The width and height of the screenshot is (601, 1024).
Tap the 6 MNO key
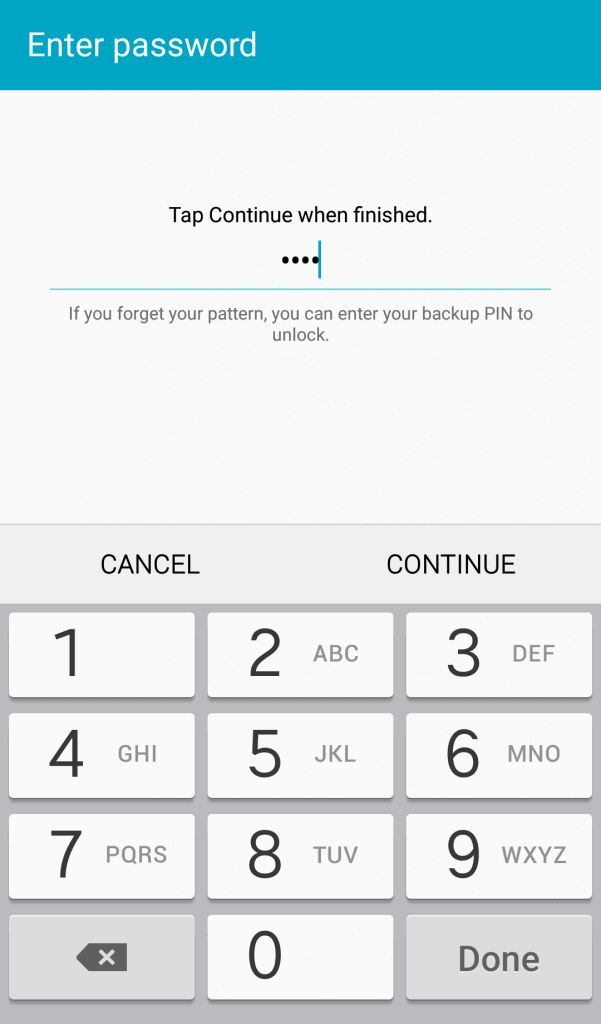[498, 755]
